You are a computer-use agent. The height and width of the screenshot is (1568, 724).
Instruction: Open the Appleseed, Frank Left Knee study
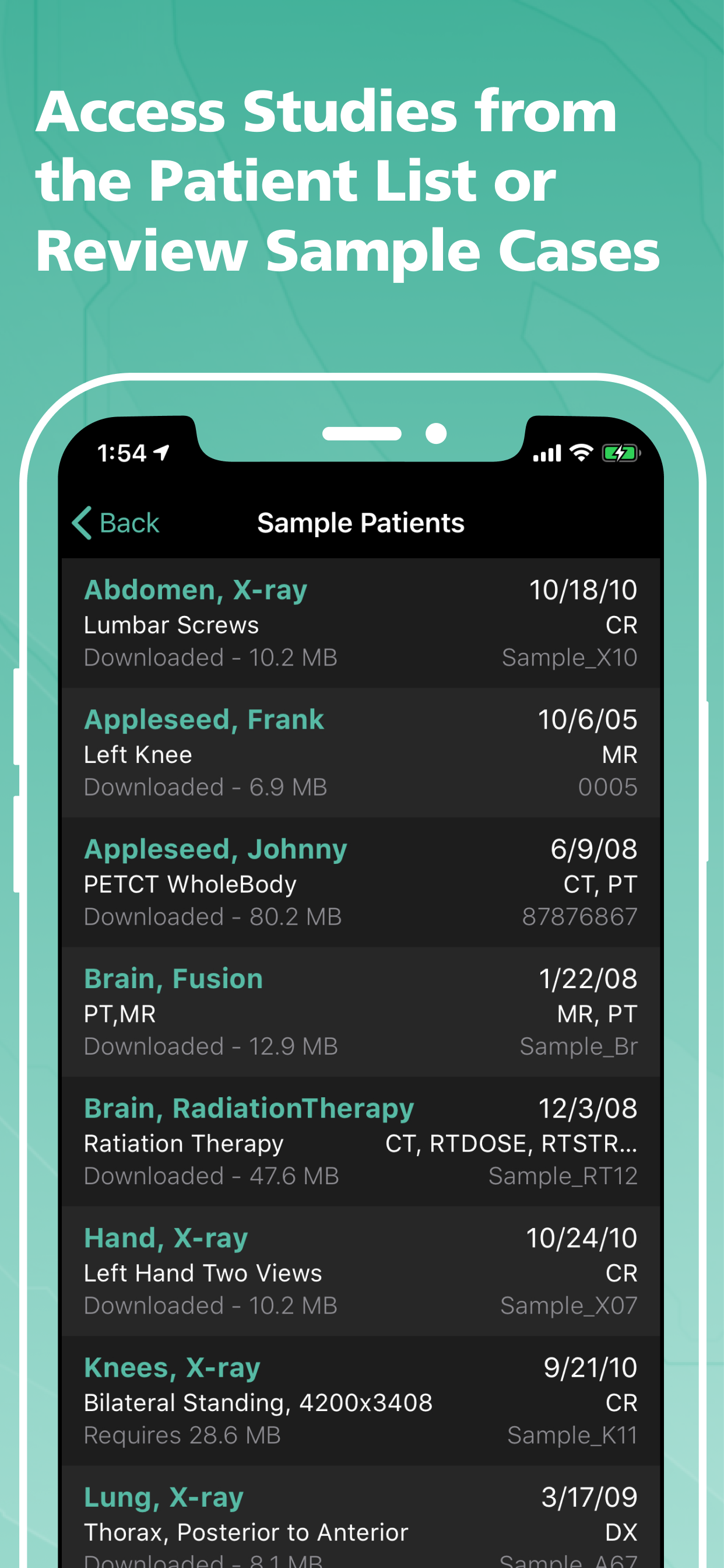click(361, 752)
